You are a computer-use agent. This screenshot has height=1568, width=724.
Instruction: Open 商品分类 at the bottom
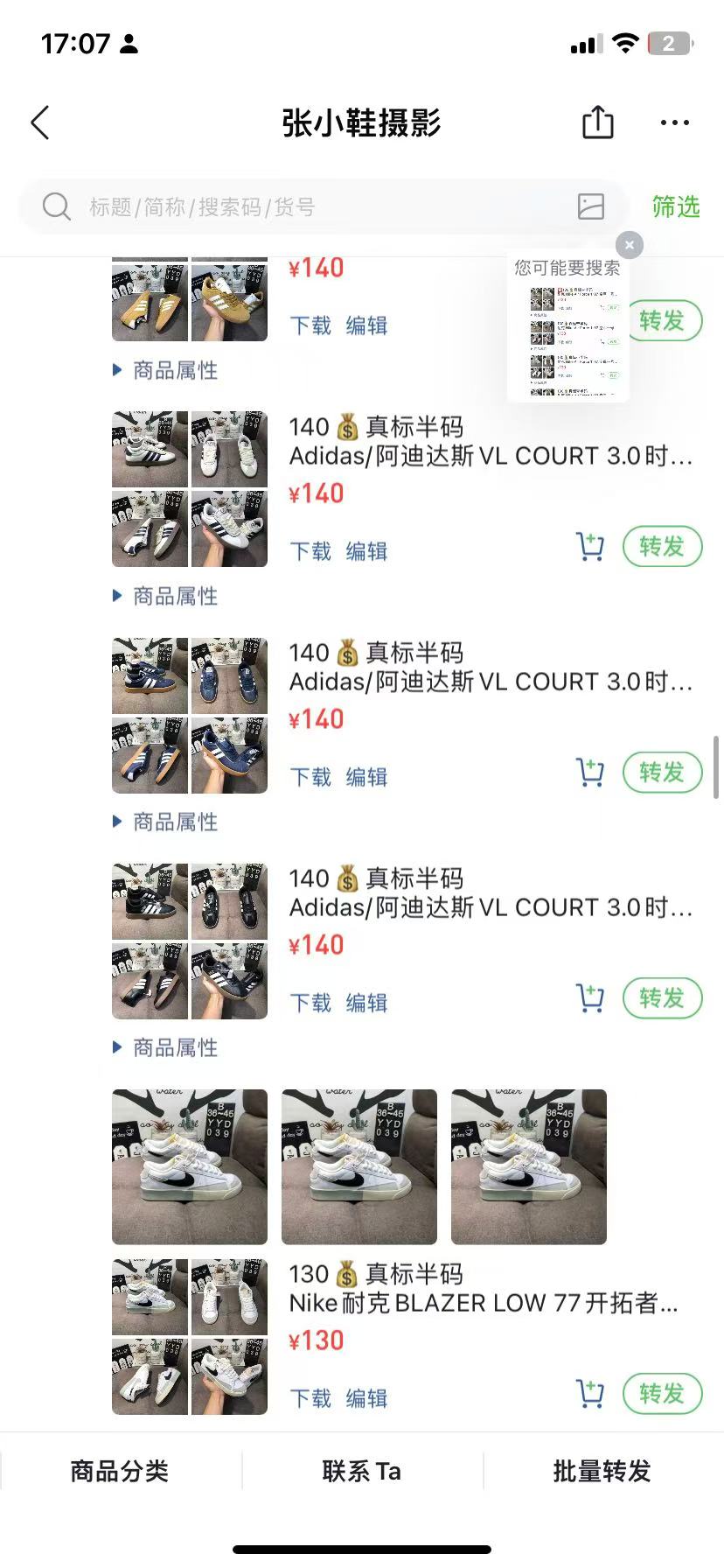[x=120, y=1471]
